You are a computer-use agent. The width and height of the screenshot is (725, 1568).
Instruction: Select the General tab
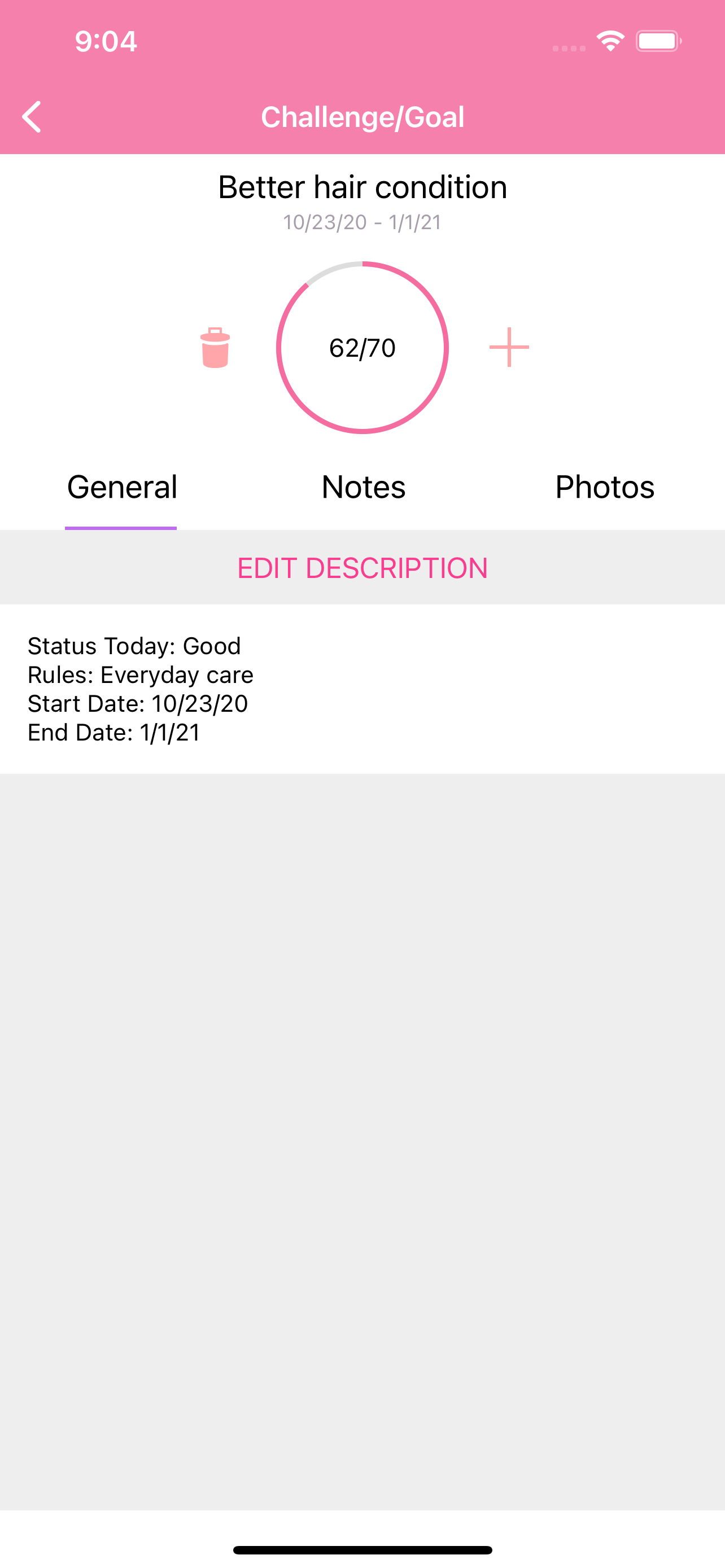coord(122,487)
